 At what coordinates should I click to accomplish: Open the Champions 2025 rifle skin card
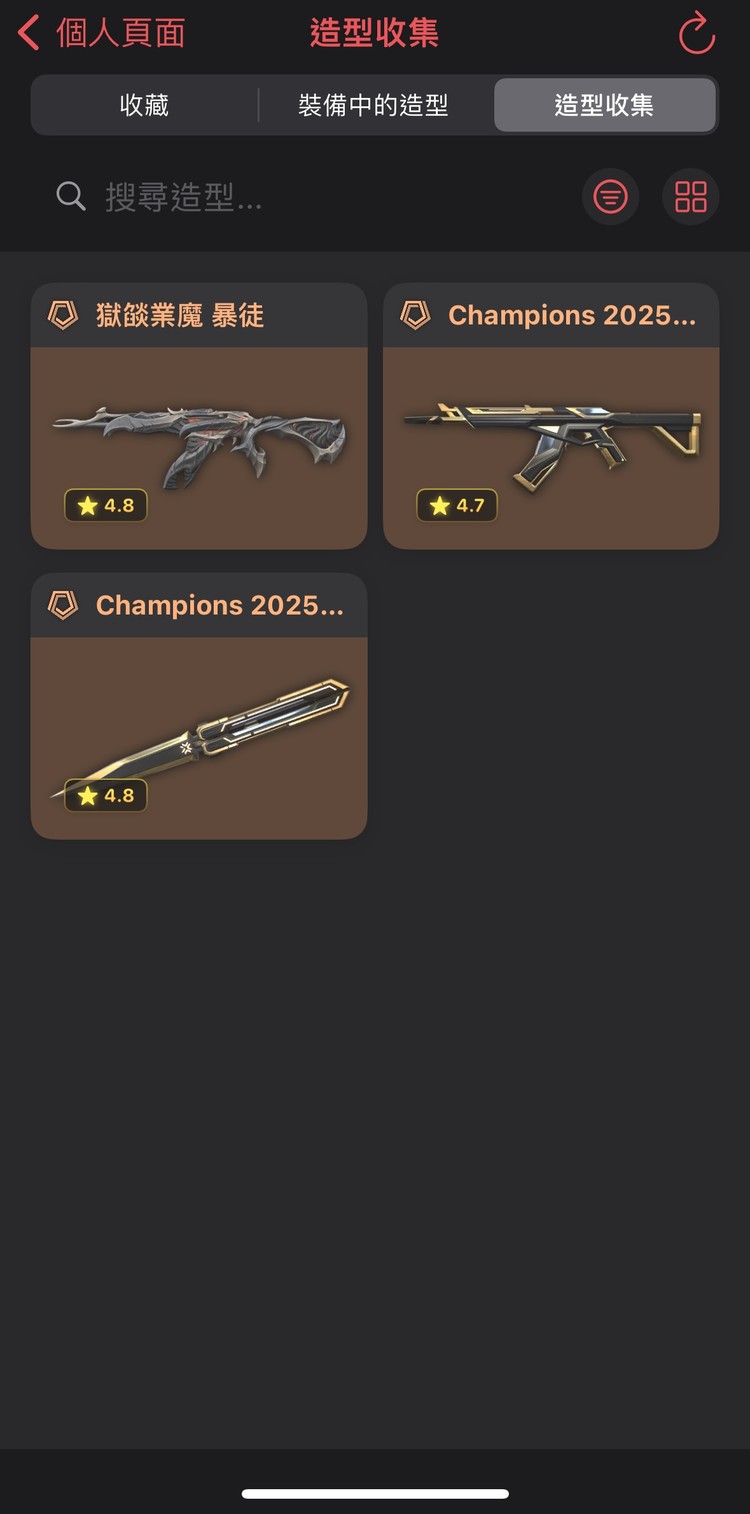coord(551,416)
